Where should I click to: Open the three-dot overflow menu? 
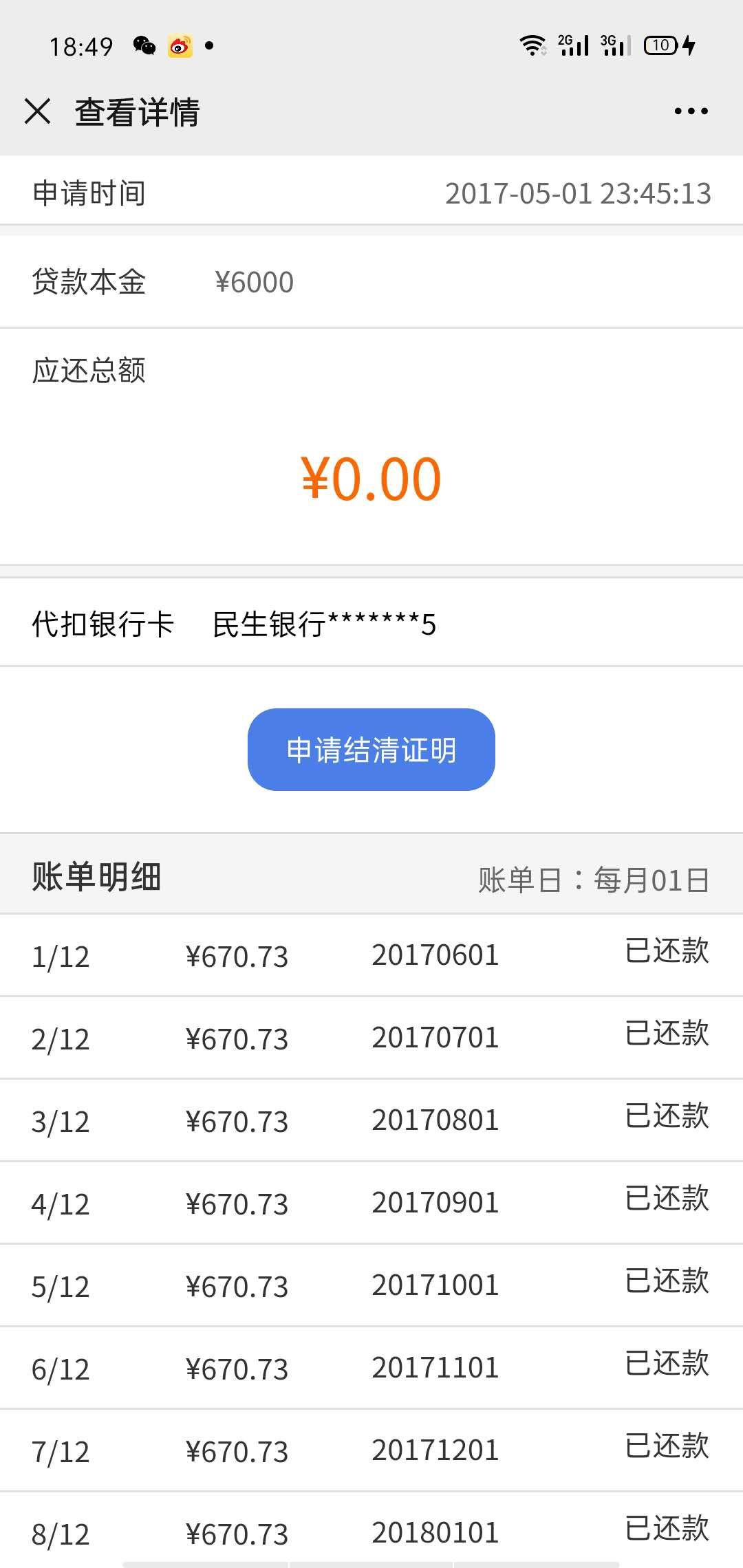[691, 111]
